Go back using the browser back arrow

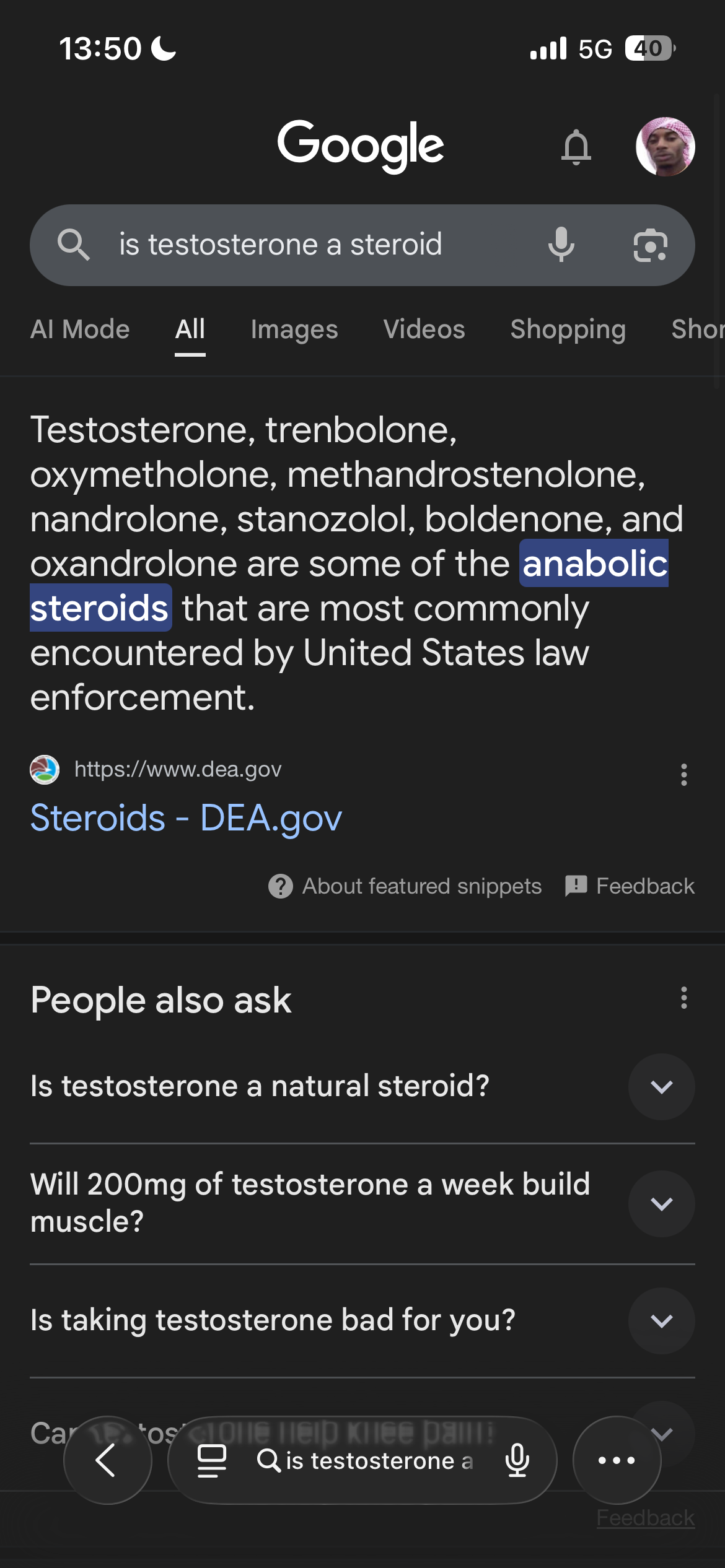pyautogui.click(x=107, y=1460)
